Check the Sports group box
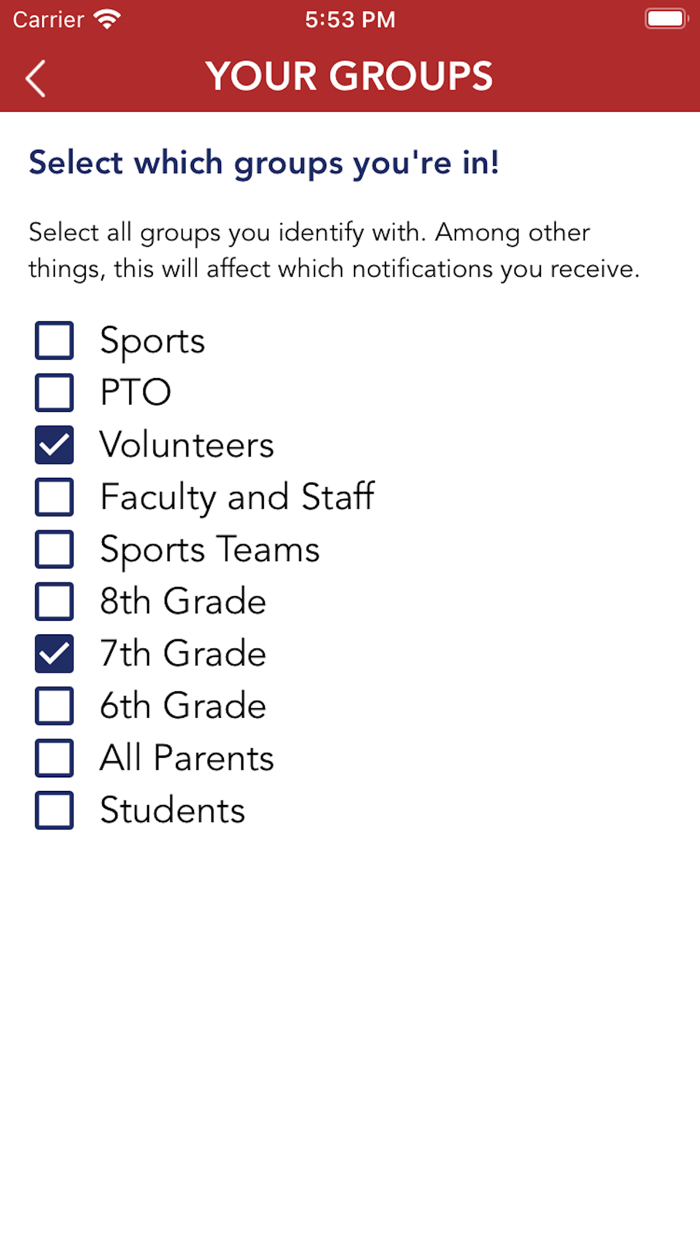The image size is (700, 1244). (55, 341)
